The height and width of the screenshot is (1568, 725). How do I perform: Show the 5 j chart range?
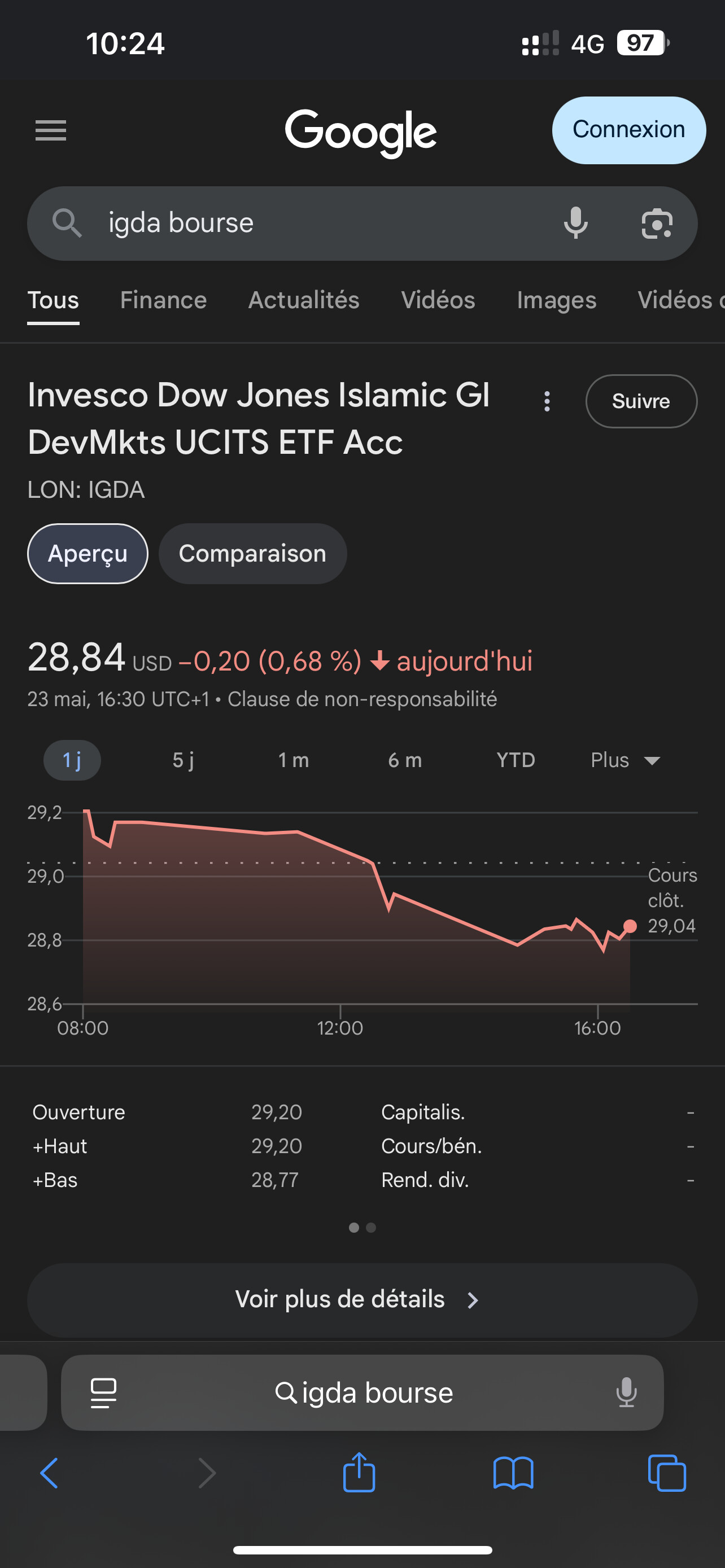[x=184, y=760]
